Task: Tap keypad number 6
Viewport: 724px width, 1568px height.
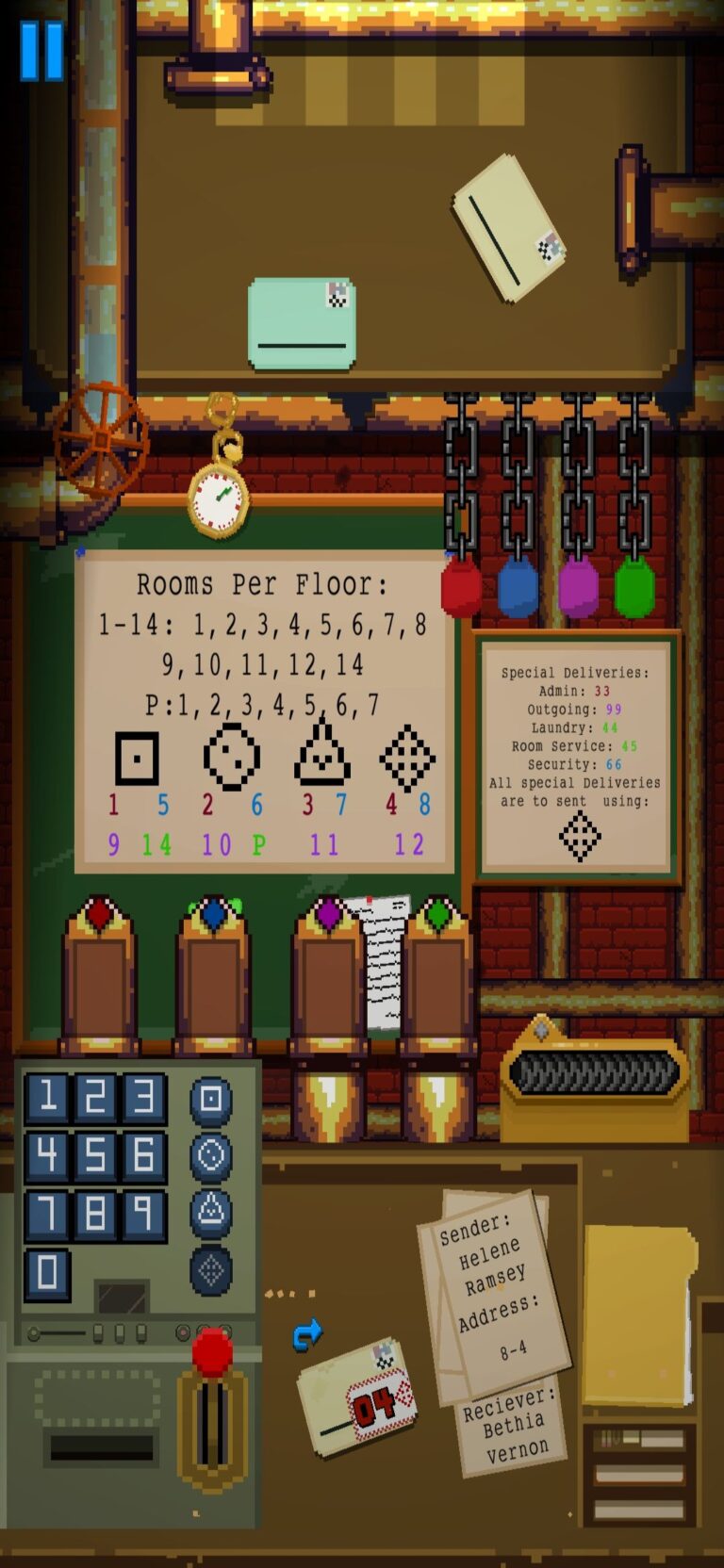Action: coord(143,1156)
